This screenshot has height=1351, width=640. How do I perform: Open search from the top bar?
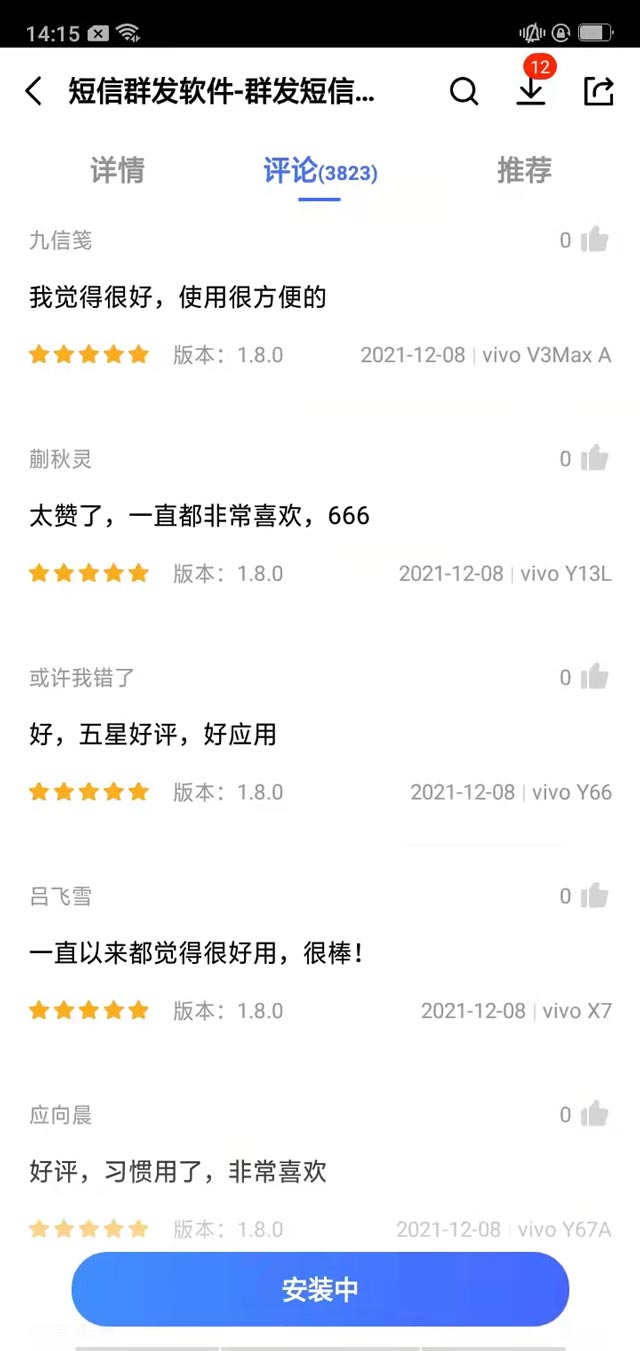click(x=464, y=92)
